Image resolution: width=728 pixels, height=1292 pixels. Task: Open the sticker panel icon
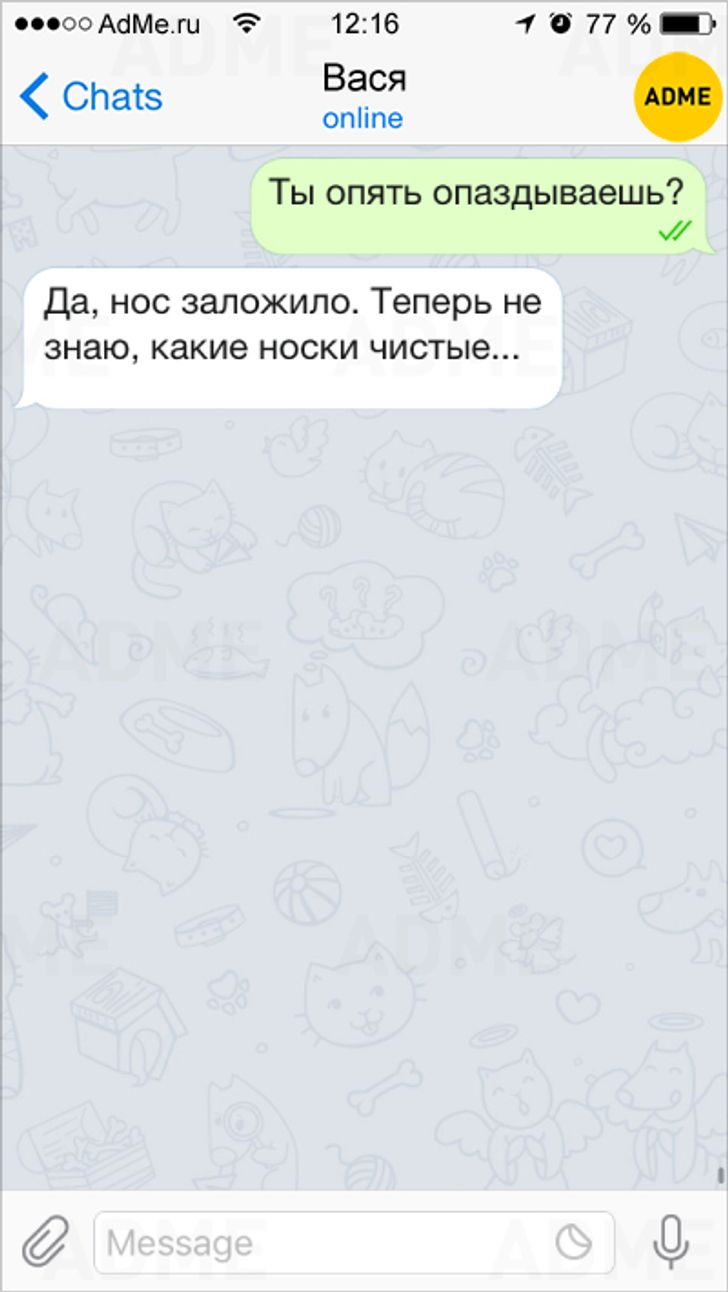click(573, 1243)
